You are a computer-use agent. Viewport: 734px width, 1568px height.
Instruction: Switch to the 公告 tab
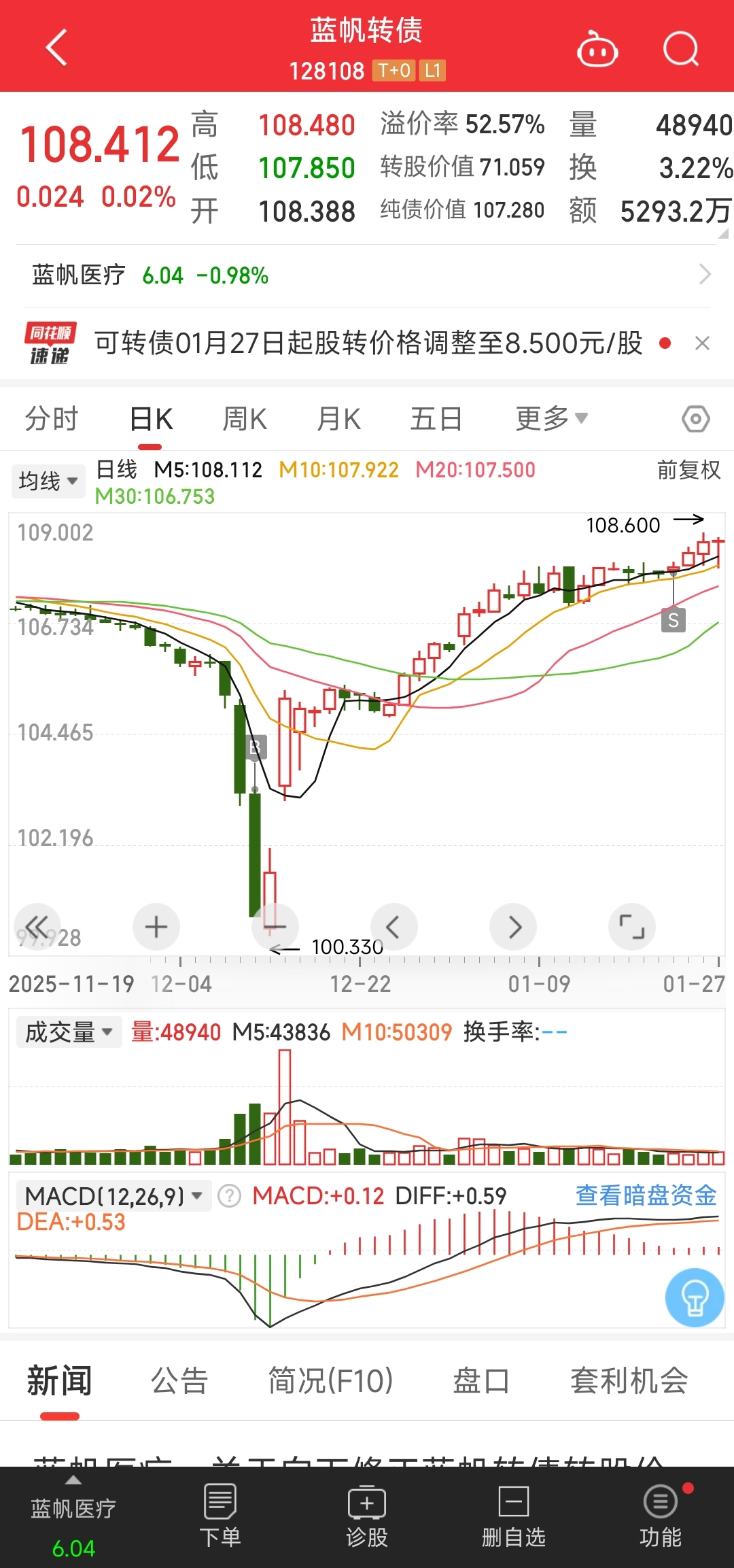tap(179, 1381)
